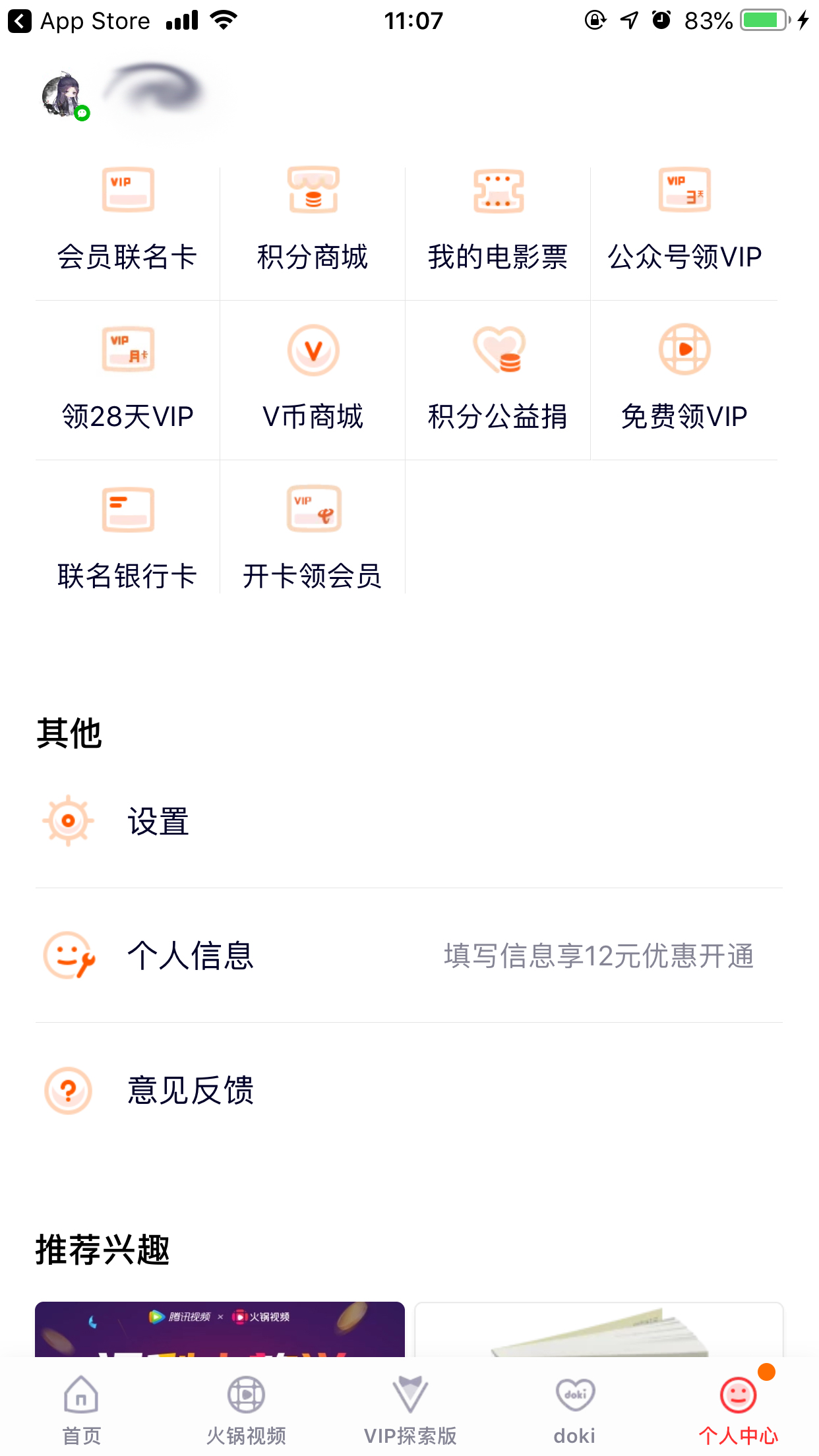Screen dimensions: 819x1456
Task: Tap the user avatar picture
Action: tap(62, 93)
